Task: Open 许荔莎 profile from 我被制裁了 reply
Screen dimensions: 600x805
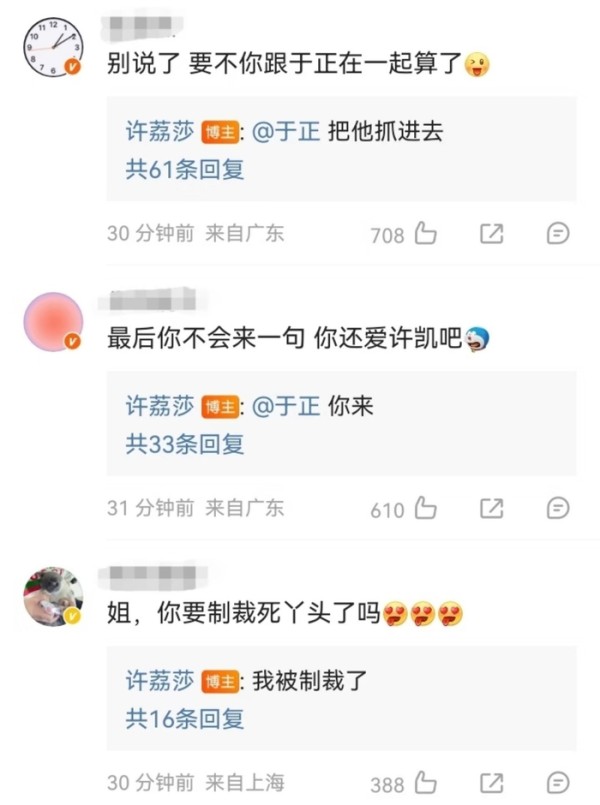Action: (159, 682)
